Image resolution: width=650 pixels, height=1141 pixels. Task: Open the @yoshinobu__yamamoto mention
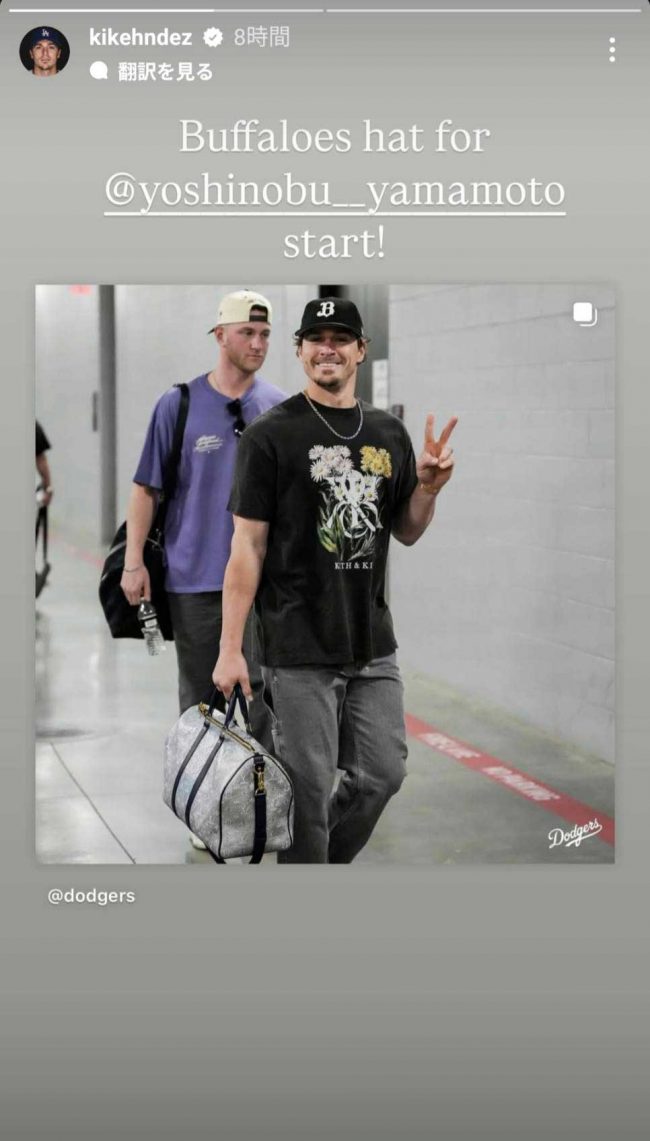point(334,192)
